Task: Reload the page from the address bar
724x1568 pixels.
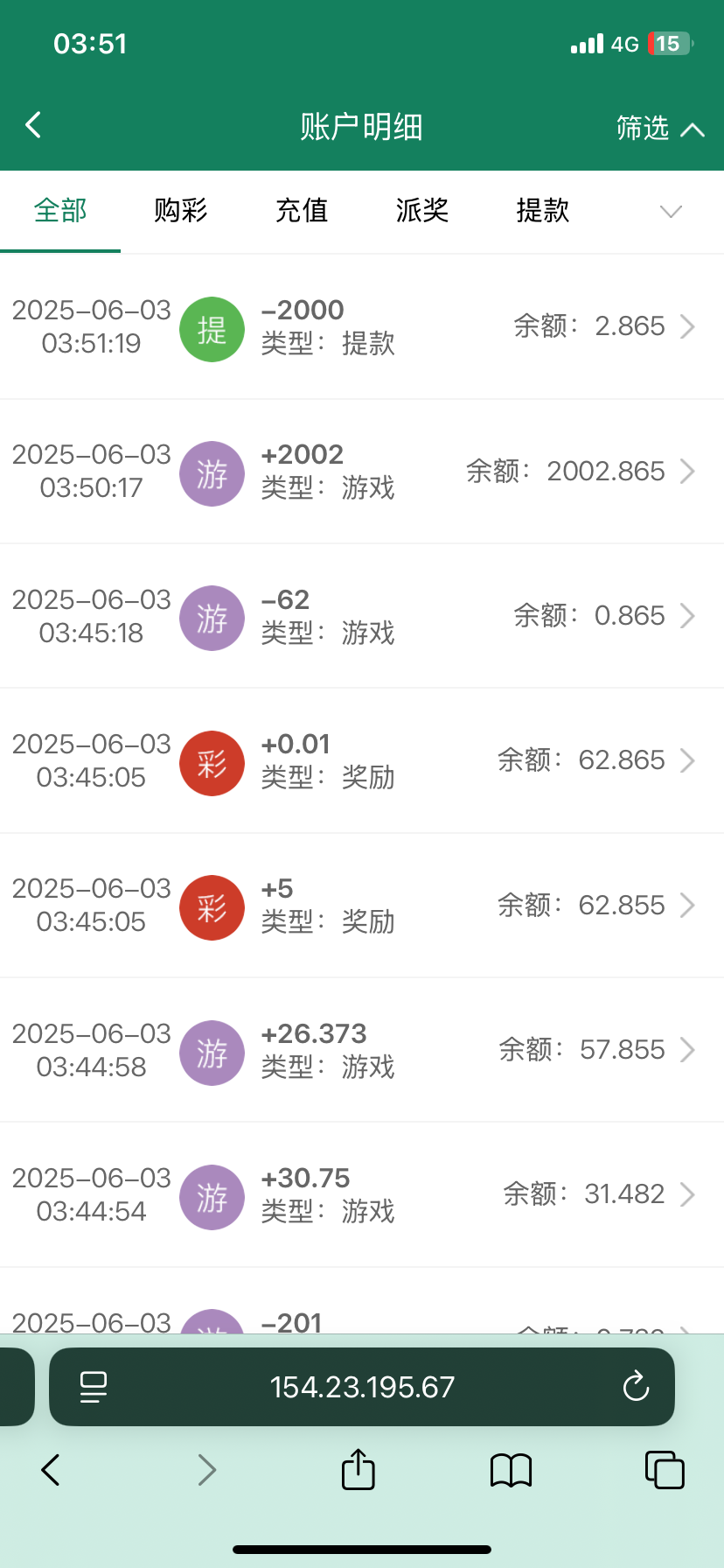Action: [636, 1387]
